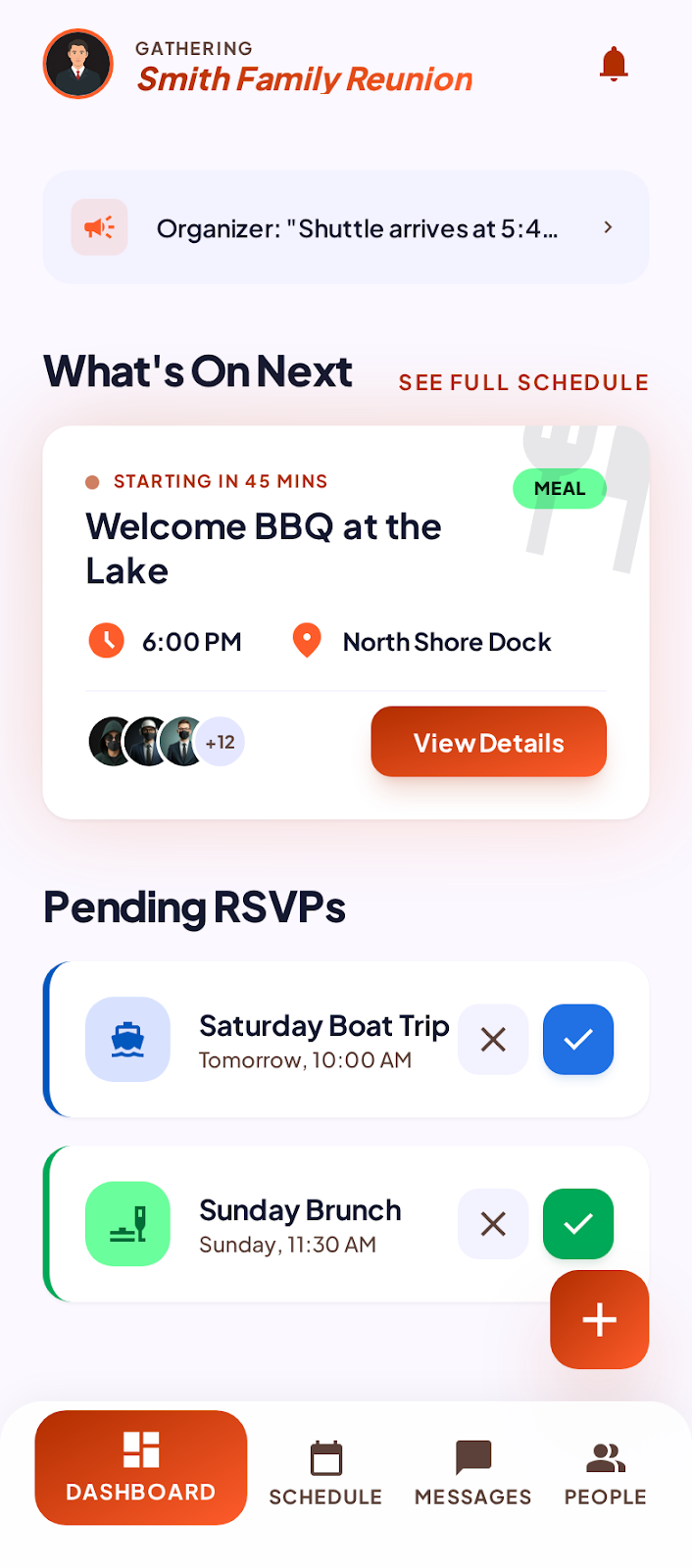Open the Welcome BBQ event card
The height and width of the screenshot is (1568, 692).
coord(294,549)
